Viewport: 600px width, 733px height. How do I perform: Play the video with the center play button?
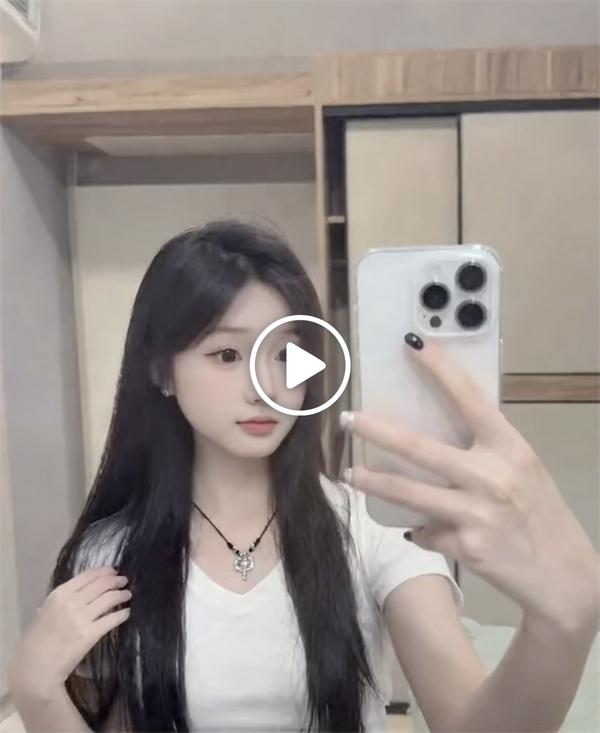[300, 366]
